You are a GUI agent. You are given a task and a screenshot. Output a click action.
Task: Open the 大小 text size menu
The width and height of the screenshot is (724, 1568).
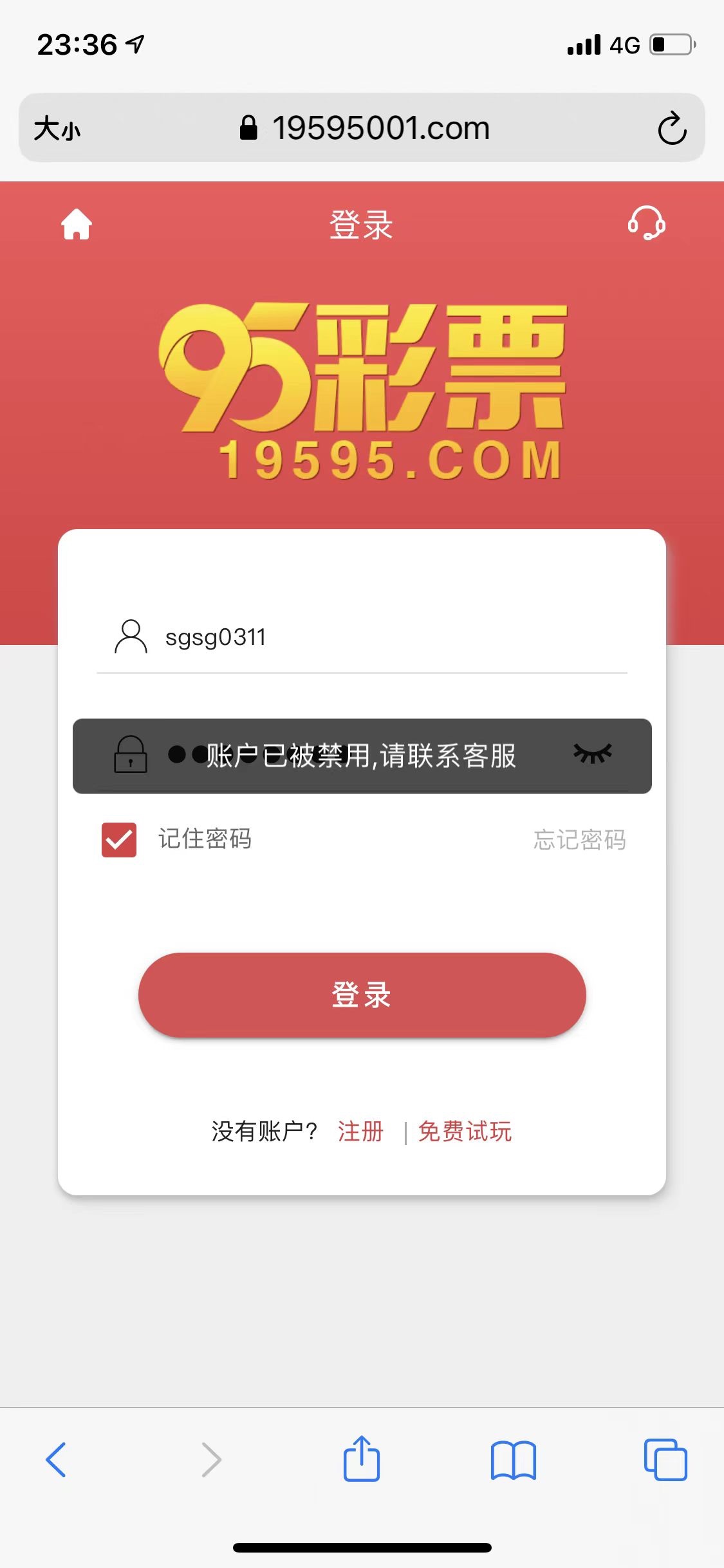coord(57,129)
